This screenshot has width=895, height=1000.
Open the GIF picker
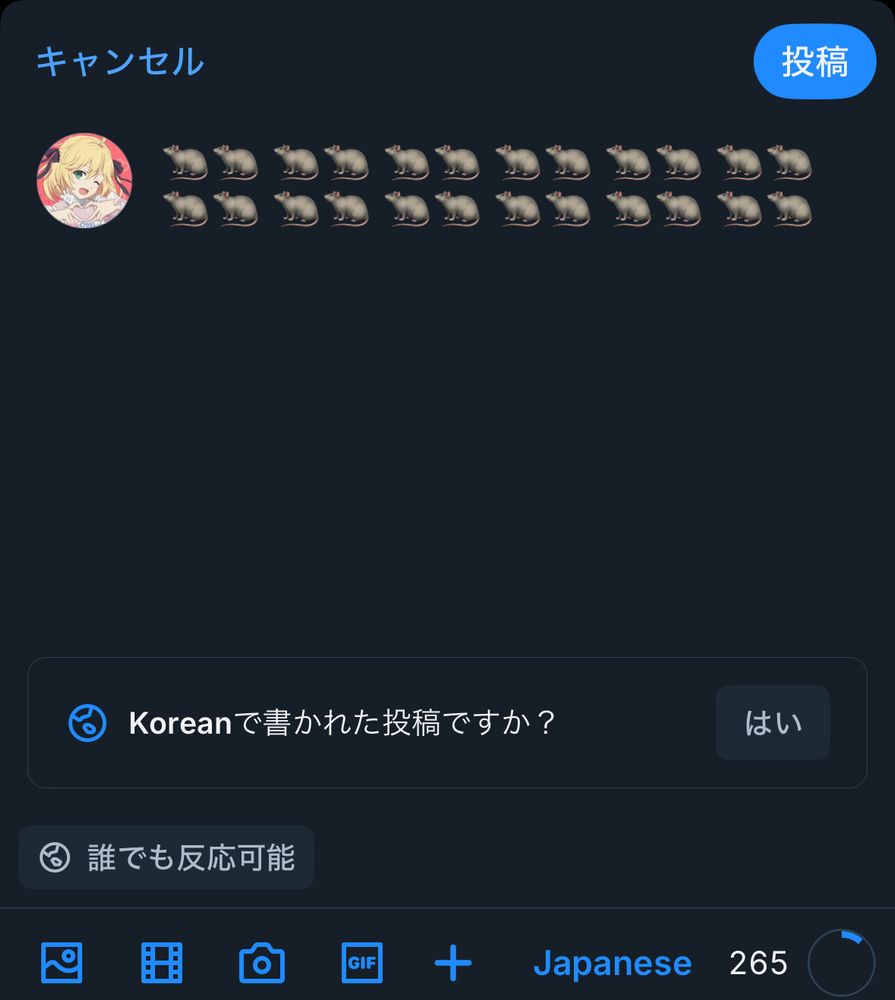pyautogui.click(x=361, y=963)
